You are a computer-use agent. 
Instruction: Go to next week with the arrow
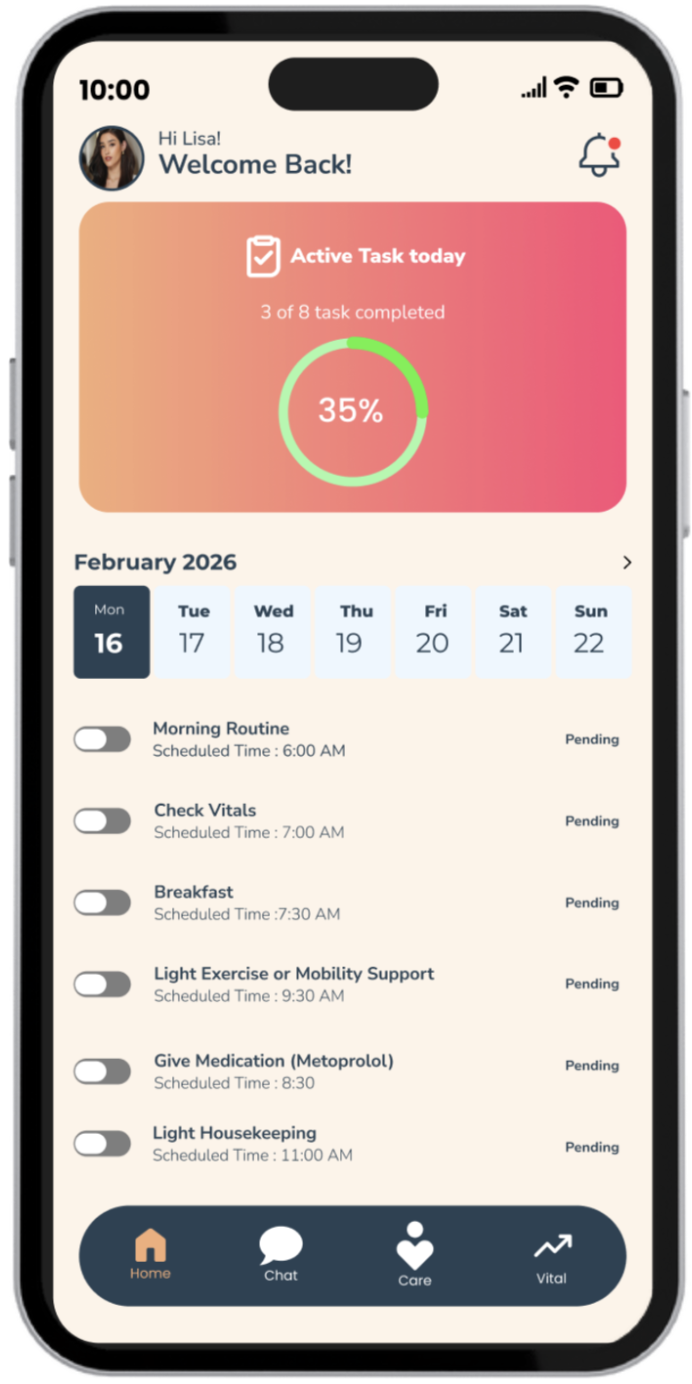click(x=627, y=563)
